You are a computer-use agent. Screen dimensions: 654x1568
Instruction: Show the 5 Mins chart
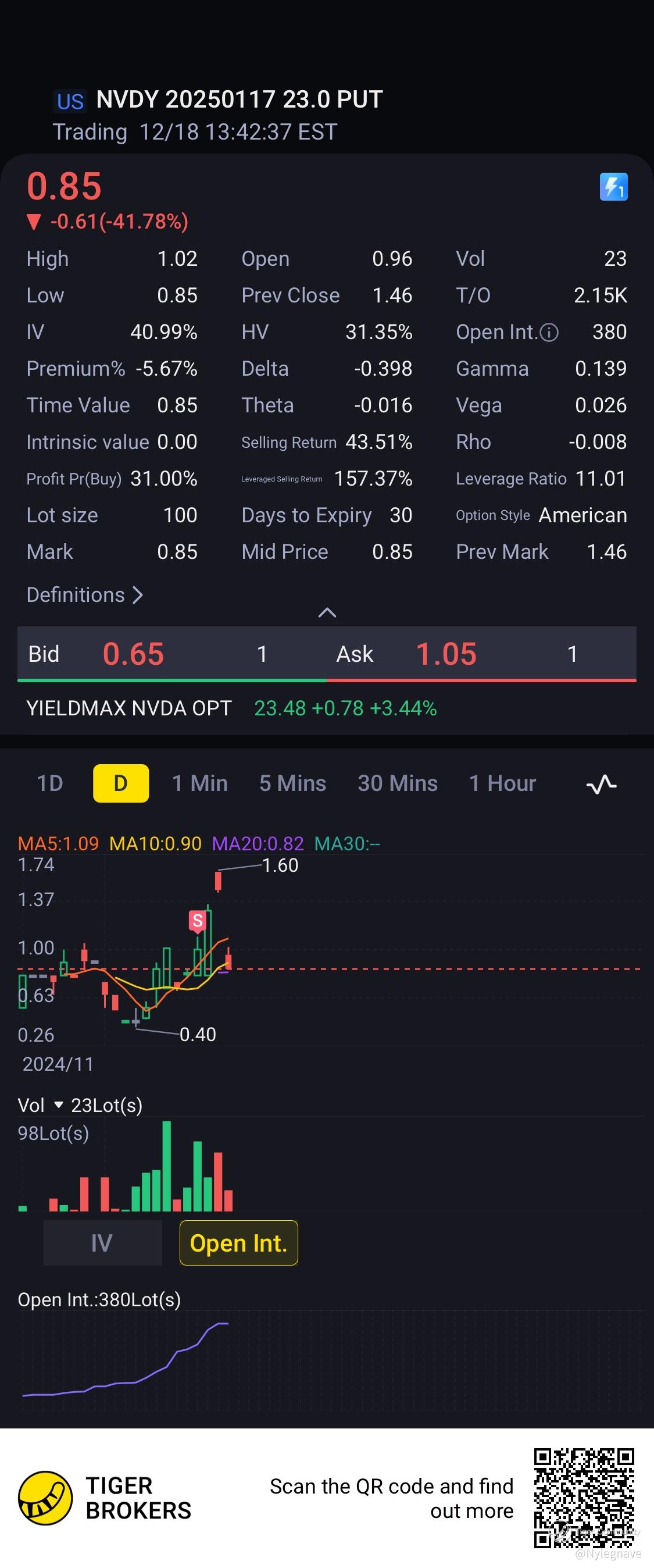(292, 783)
